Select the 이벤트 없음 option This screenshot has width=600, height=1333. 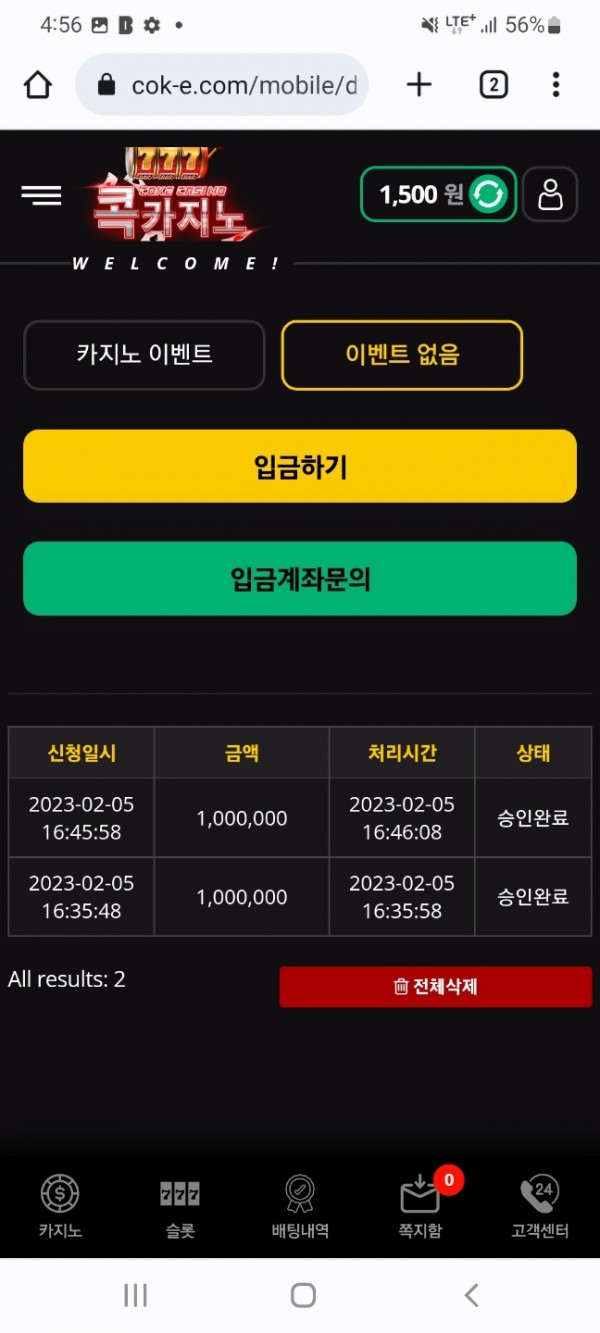(402, 354)
